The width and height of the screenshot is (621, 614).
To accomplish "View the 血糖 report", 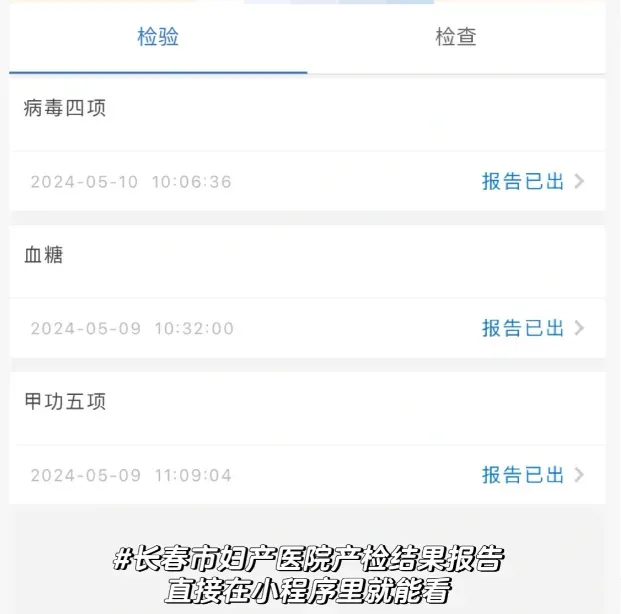I will pos(532,328).
